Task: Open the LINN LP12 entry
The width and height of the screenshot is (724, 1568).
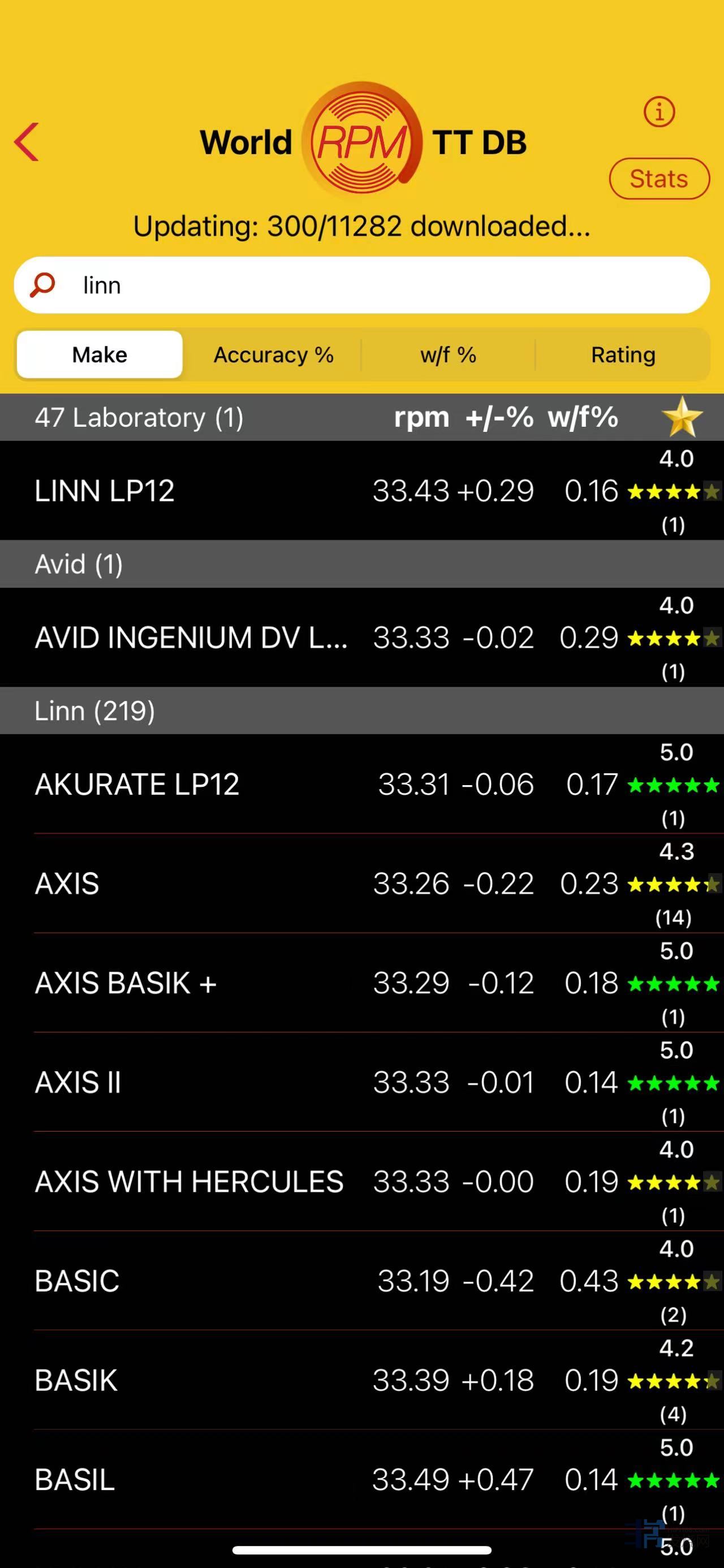Action: 361,491
